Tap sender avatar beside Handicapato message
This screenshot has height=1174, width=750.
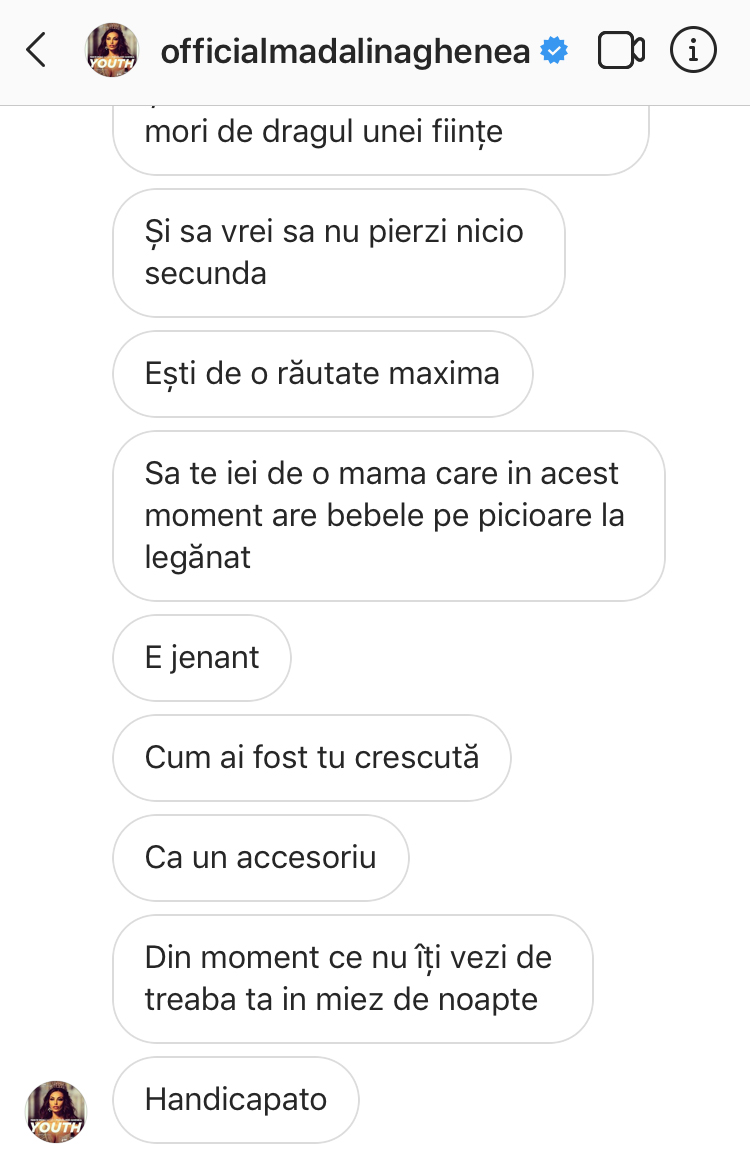(x=56, y=1111)
